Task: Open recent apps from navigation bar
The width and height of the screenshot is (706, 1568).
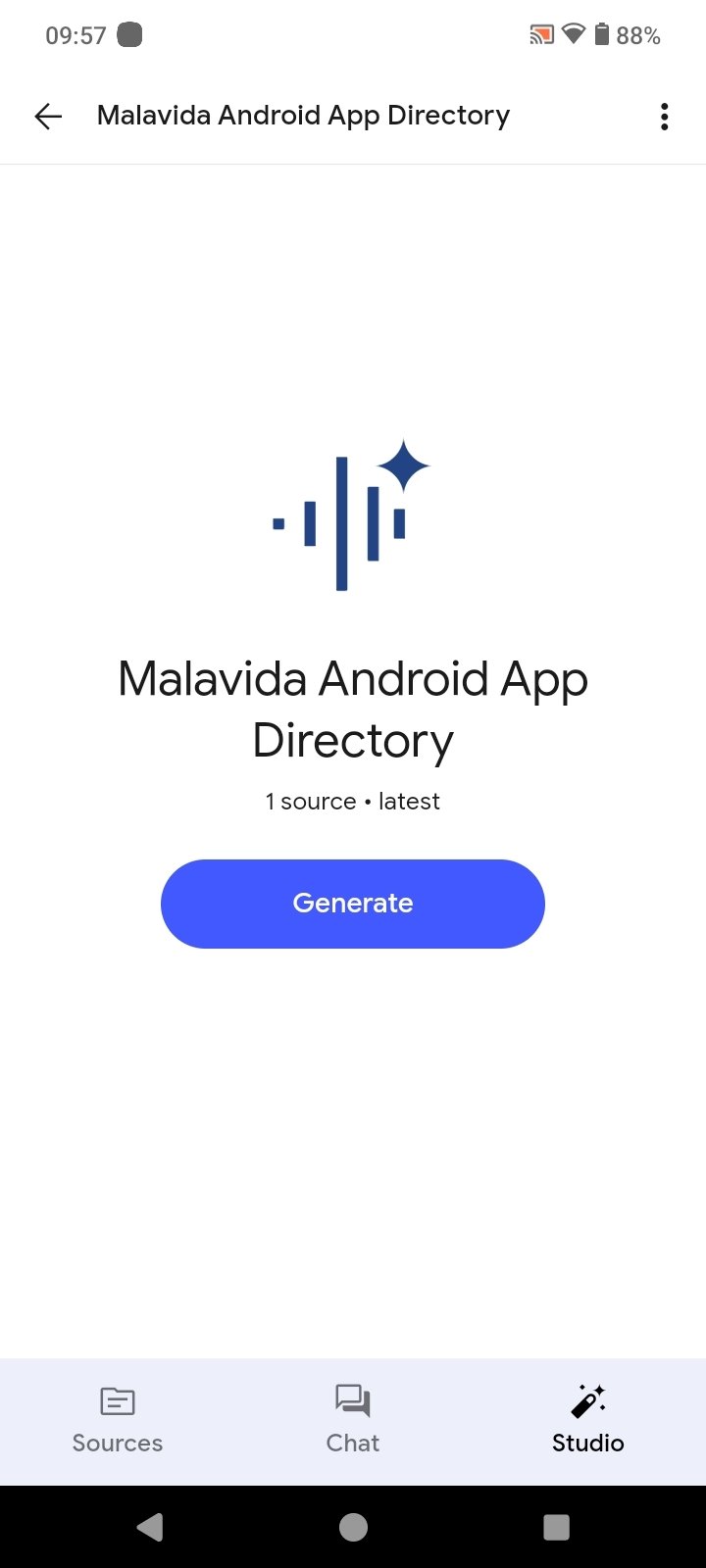Action: click(556, 1527)
